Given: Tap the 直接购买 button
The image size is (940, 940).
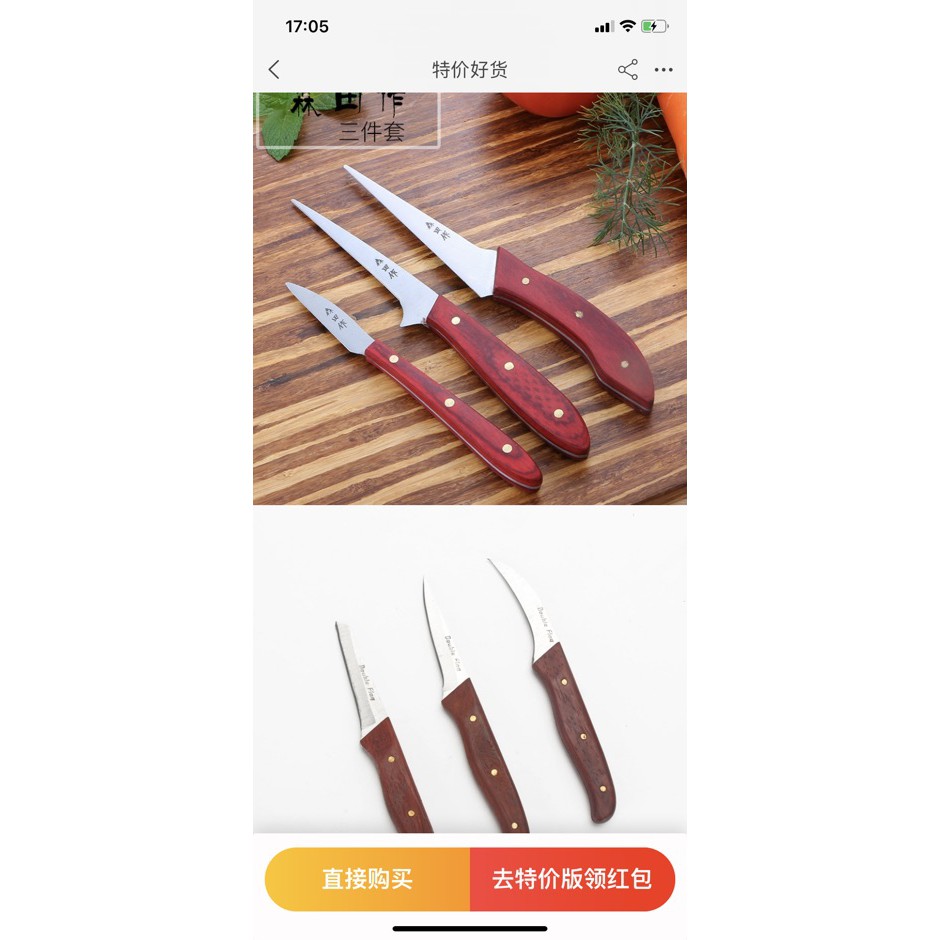Looking at the screenshot, I should pos(367,880).
